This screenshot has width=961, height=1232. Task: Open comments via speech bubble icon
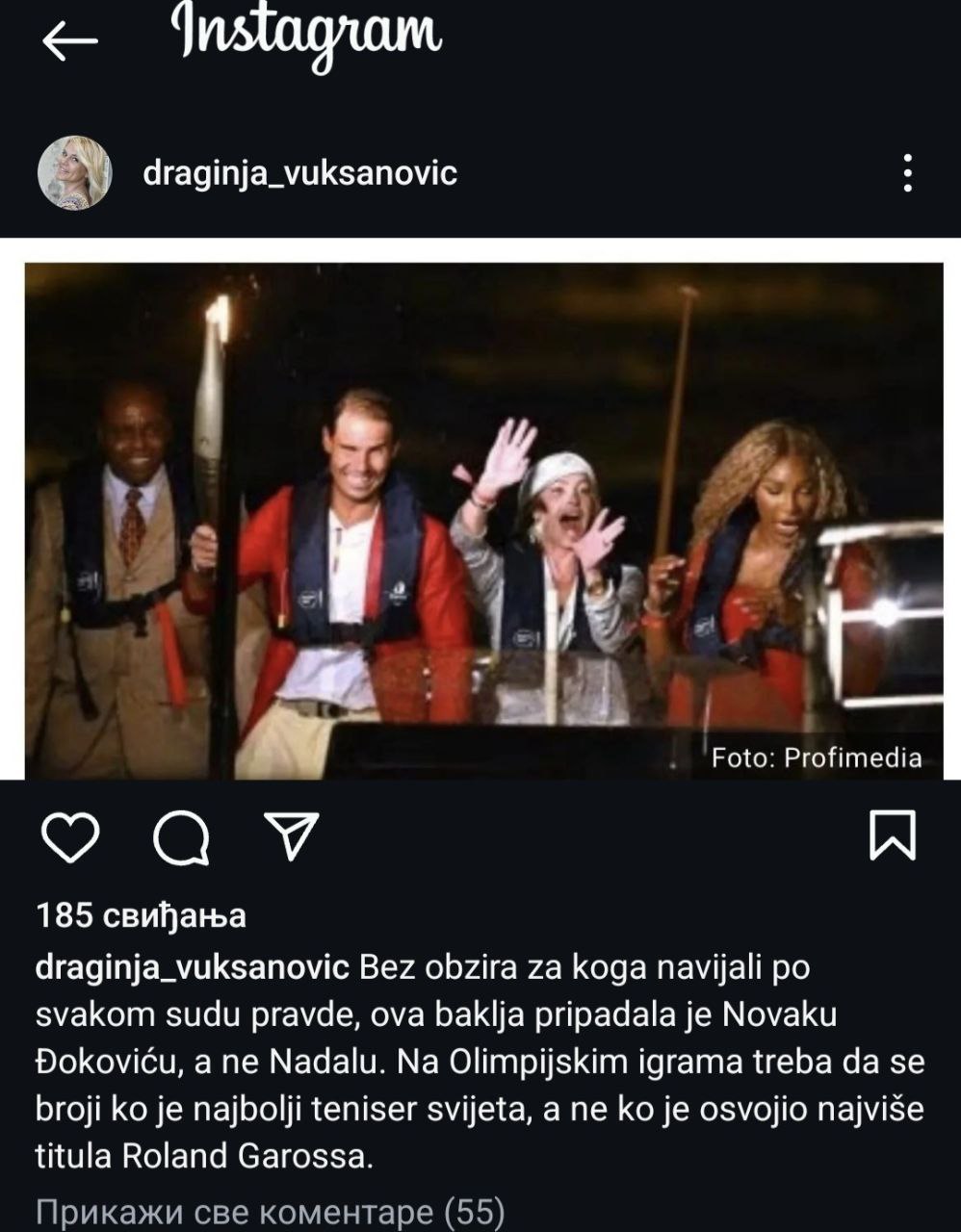pos(181,836)
